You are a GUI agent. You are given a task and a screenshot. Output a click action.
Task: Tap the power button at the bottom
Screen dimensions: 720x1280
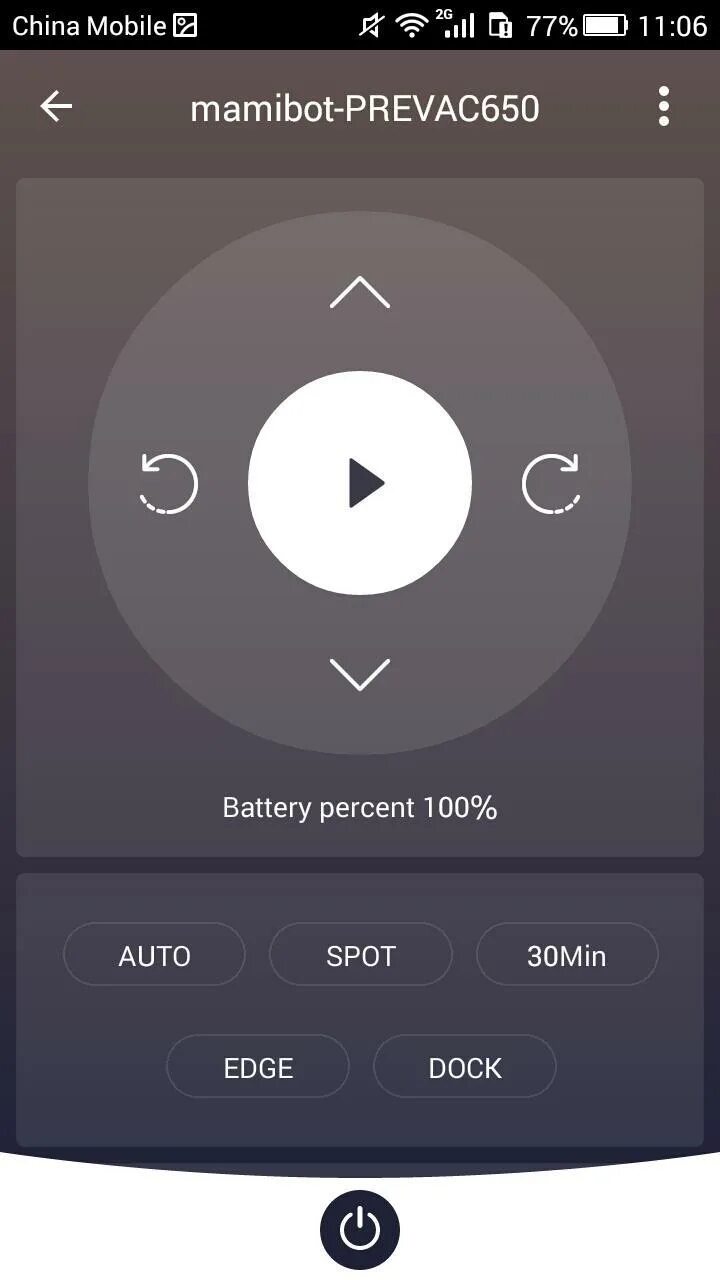point(360,1229)
